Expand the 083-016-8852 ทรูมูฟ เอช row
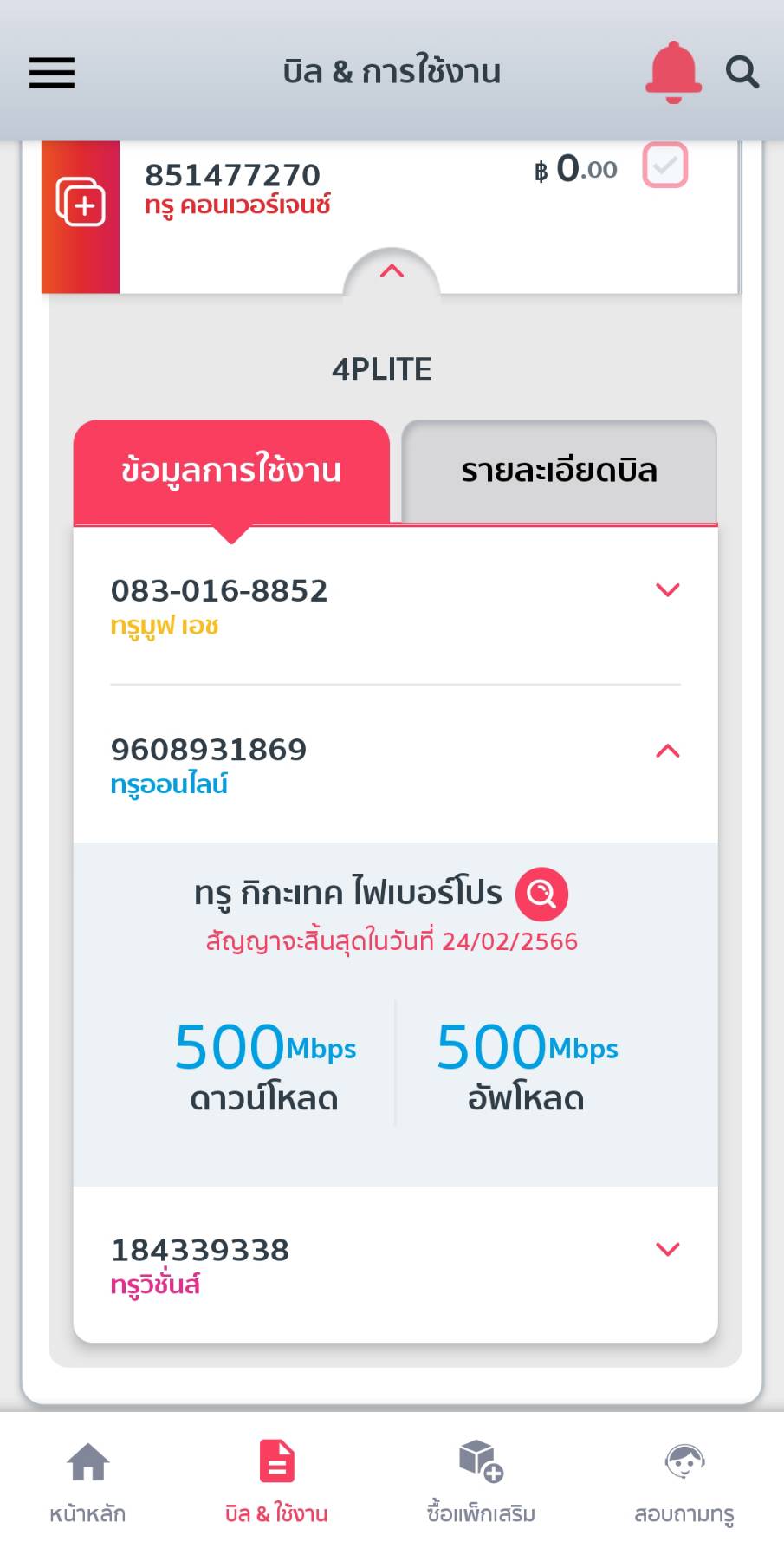The height and width of the screenshot is (1568, 784). [x=395, y=606]
